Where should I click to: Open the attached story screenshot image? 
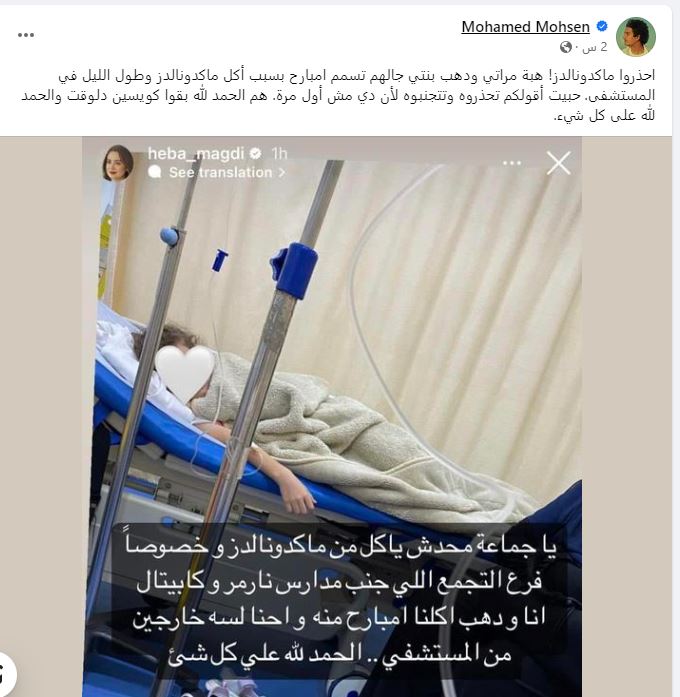(340, 415)
